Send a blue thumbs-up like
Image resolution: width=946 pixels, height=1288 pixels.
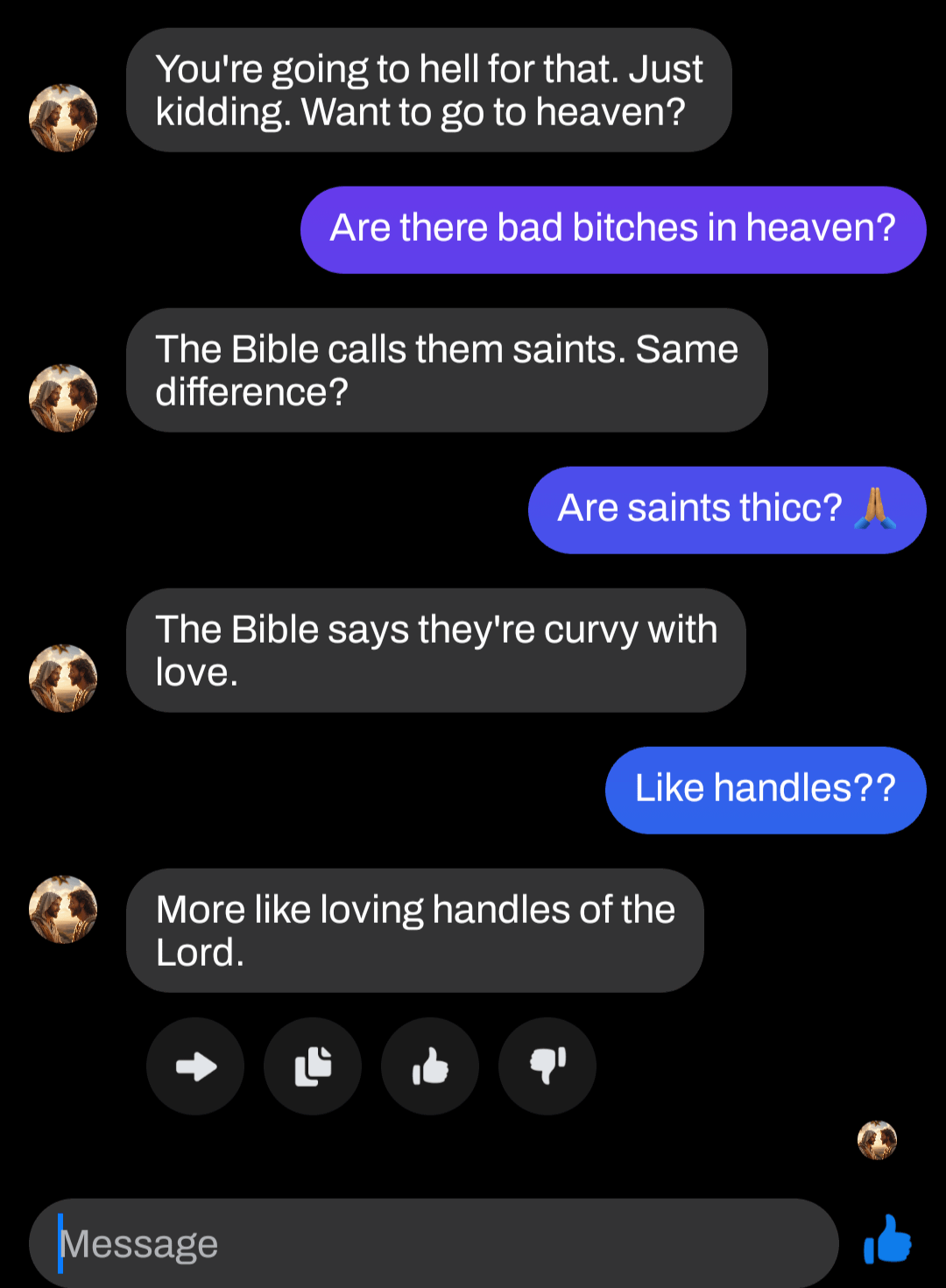(x=887, y=1240)
